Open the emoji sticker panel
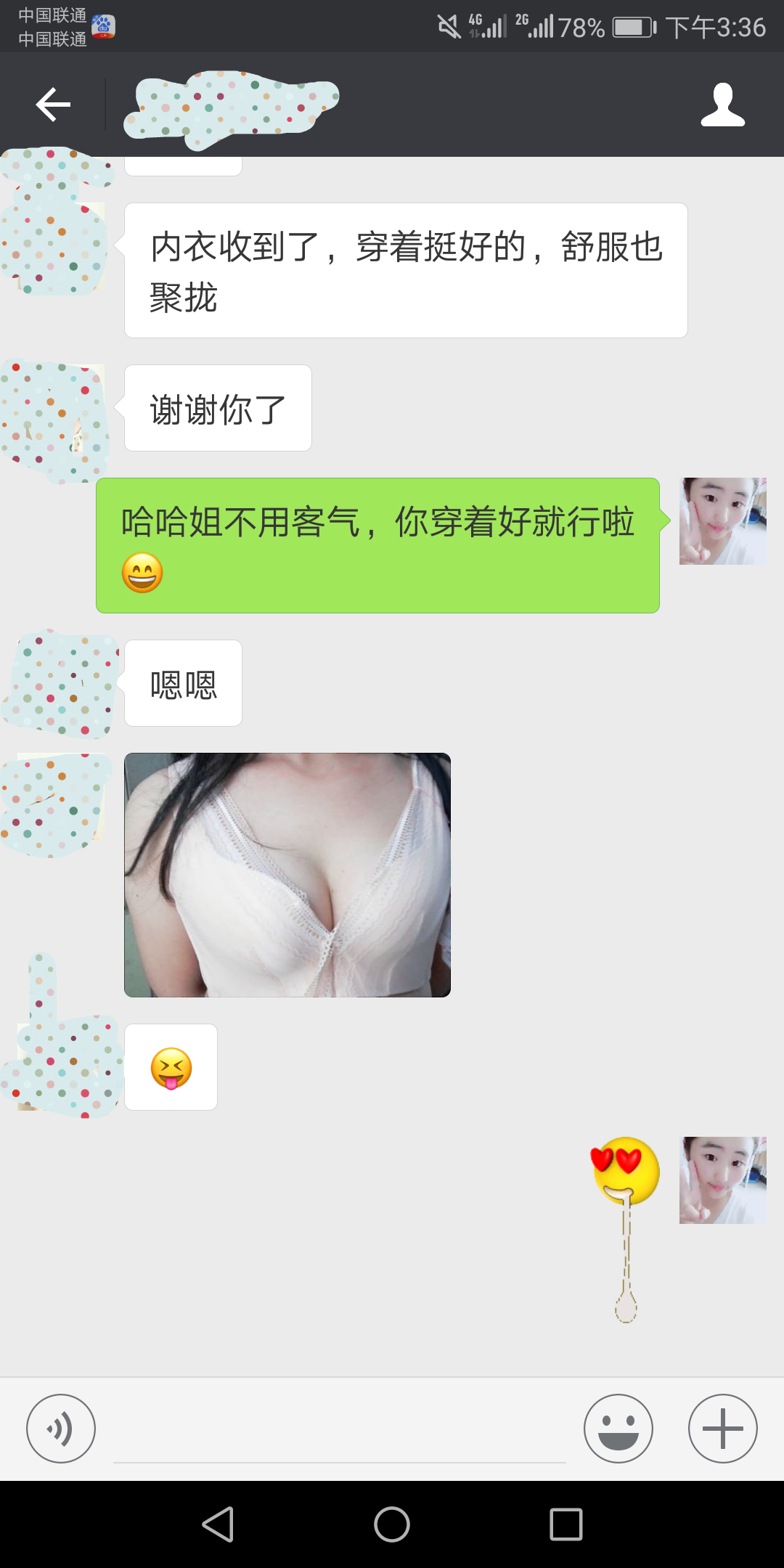Viewport: 784px width, 1568px height. coord(618,1429)
